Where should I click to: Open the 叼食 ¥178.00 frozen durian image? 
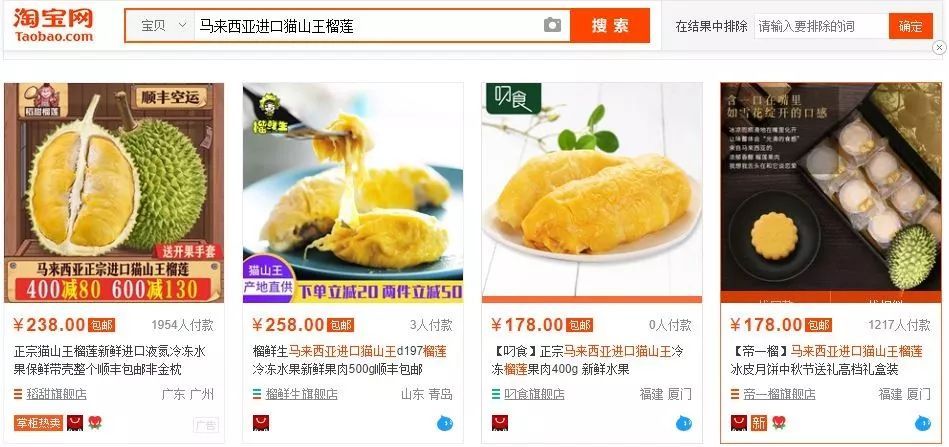click(x=591, y=192)
